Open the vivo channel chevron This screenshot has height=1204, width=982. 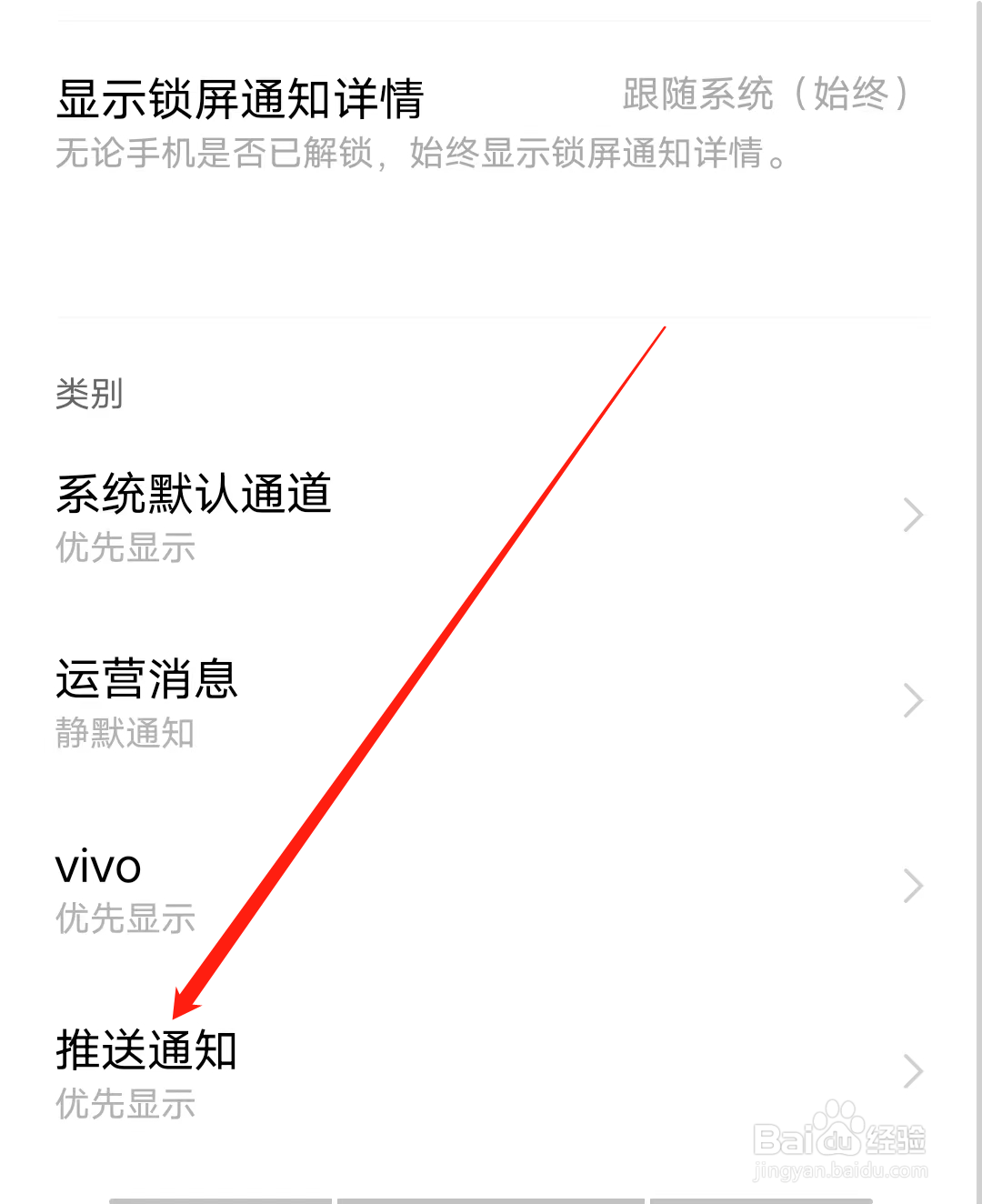click(913, 886)
